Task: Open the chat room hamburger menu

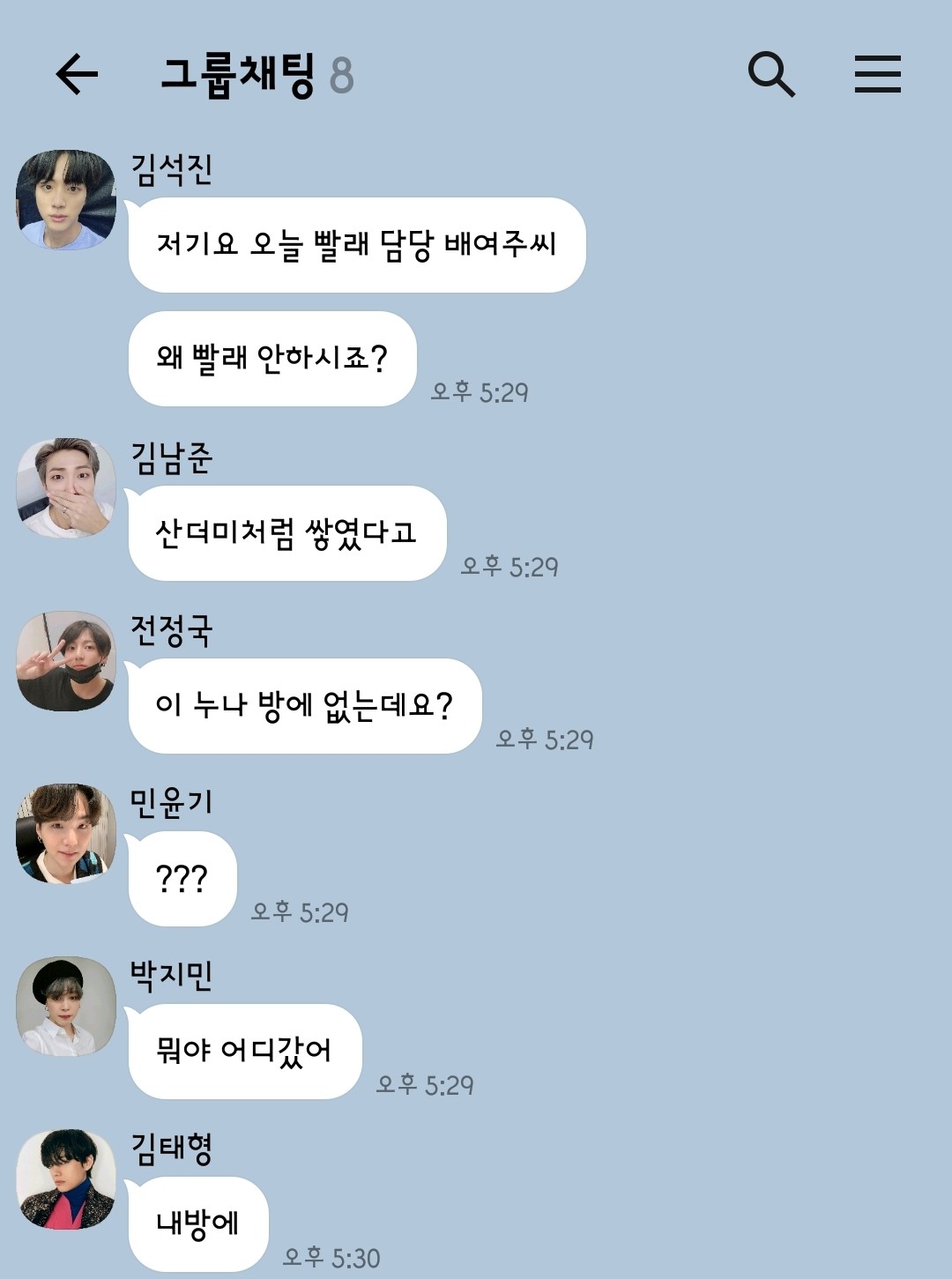Action: click(877, 74)
